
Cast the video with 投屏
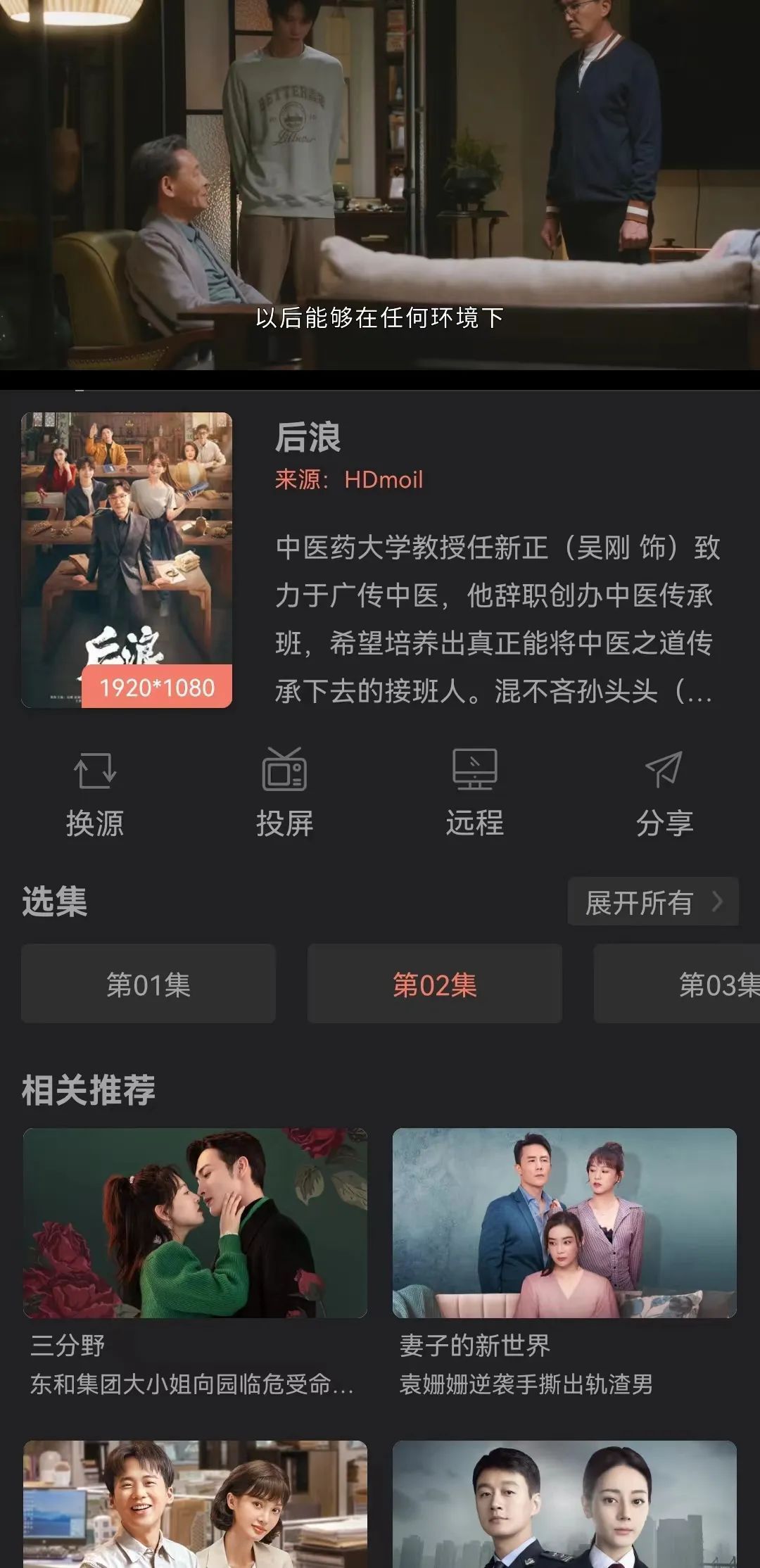pyautogui.click(x=284, y=793)
